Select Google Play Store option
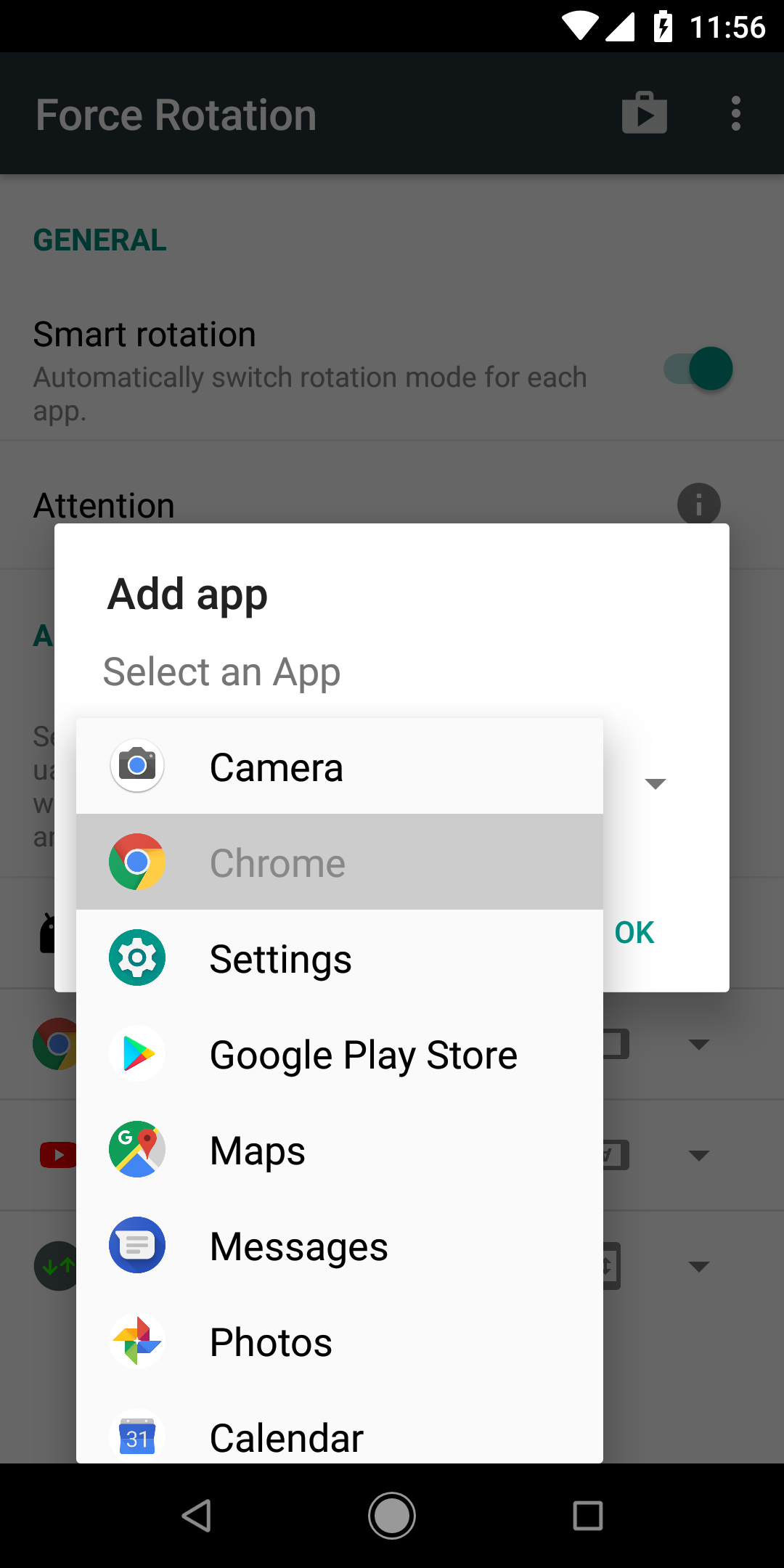 [339, 1054]
